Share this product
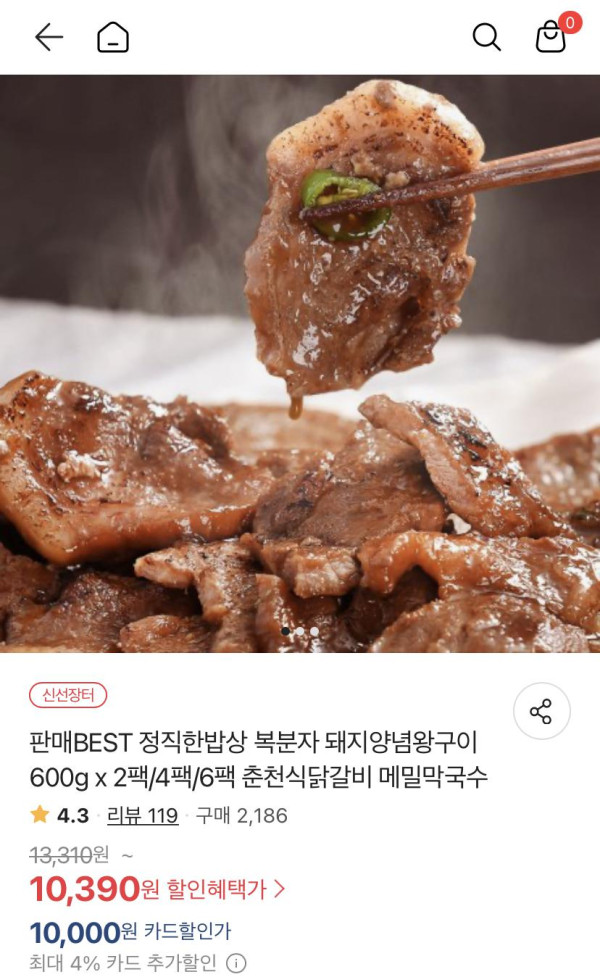The height and width of the screenshot is (977, 600). pos(541,712)
